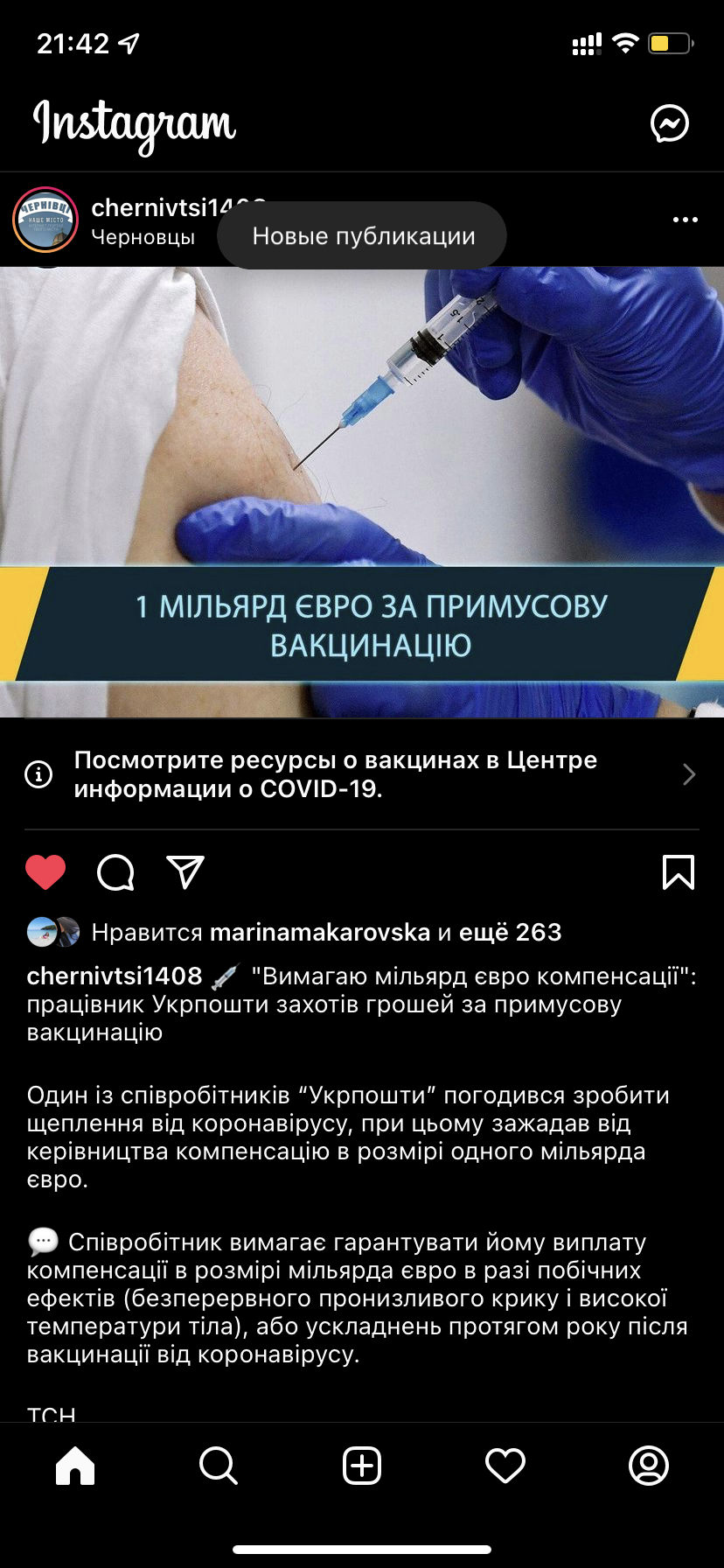This screenshot has height=1568, width=724.
Task: Unlike the post with heart icon
Action: click(x=45, y=872)
